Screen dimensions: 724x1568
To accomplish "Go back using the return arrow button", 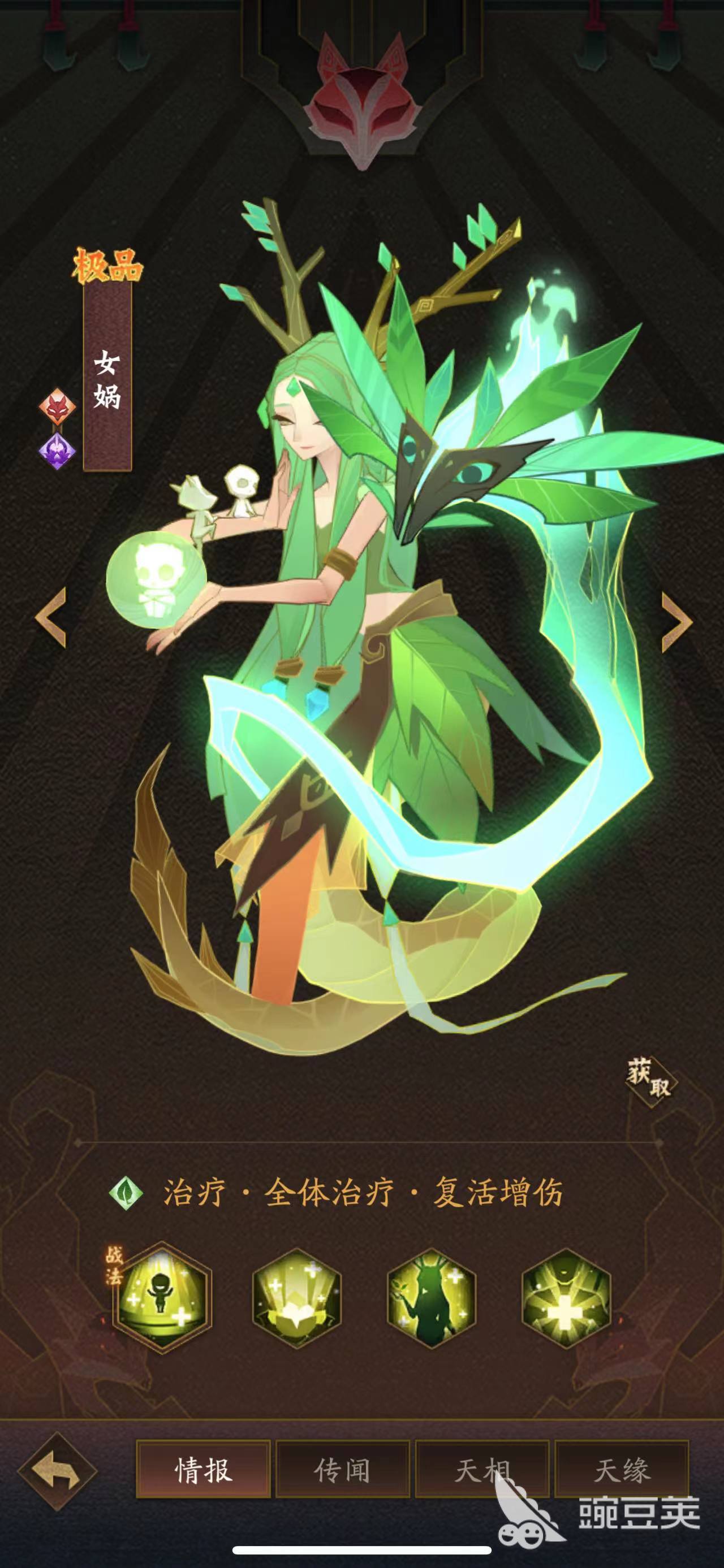I will click(57, 1471).
